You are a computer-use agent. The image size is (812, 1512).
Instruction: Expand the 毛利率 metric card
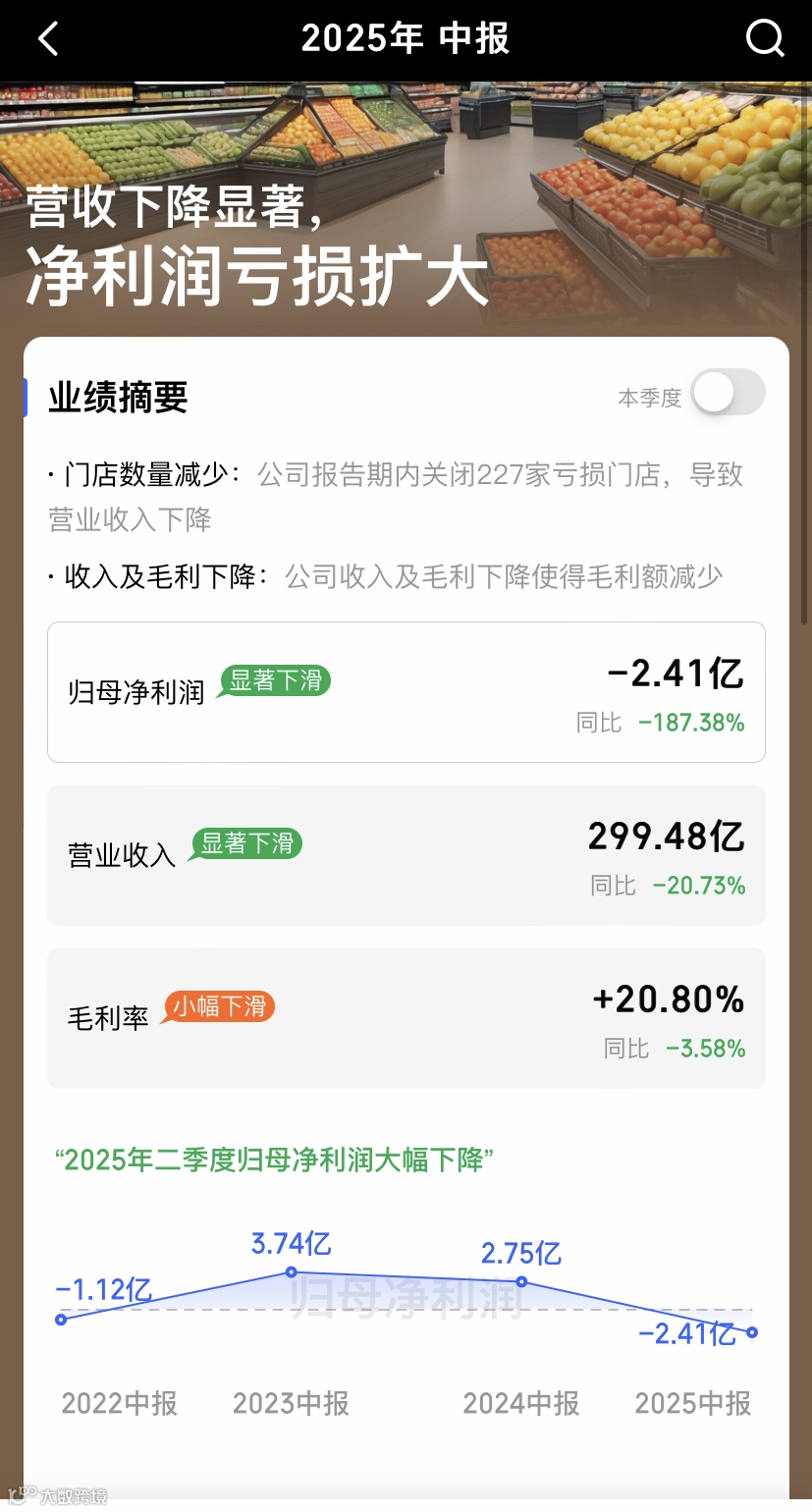pyautogui.click(x=406, y=1017)
